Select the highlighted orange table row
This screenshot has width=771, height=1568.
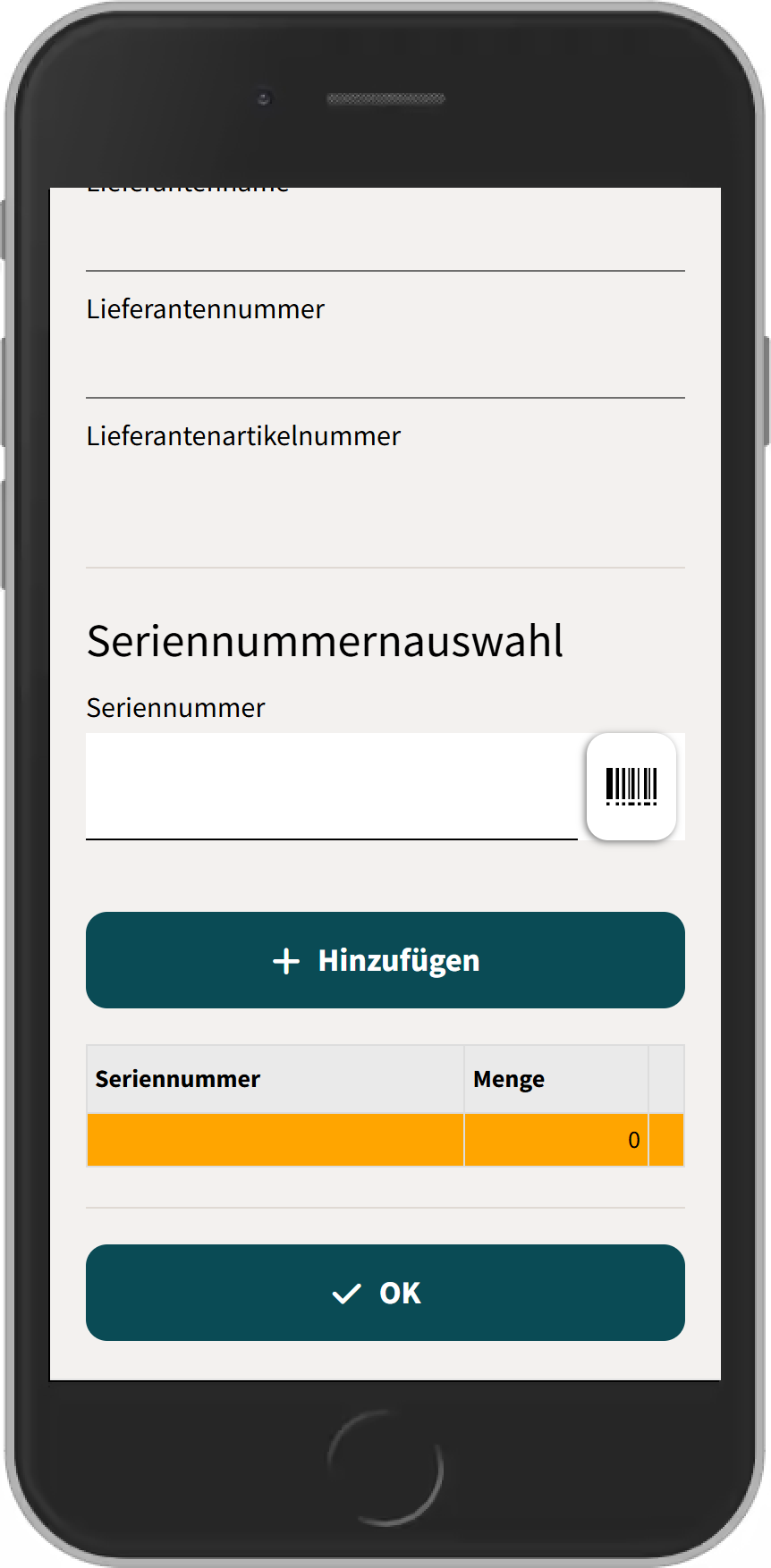coord(275,1140)
